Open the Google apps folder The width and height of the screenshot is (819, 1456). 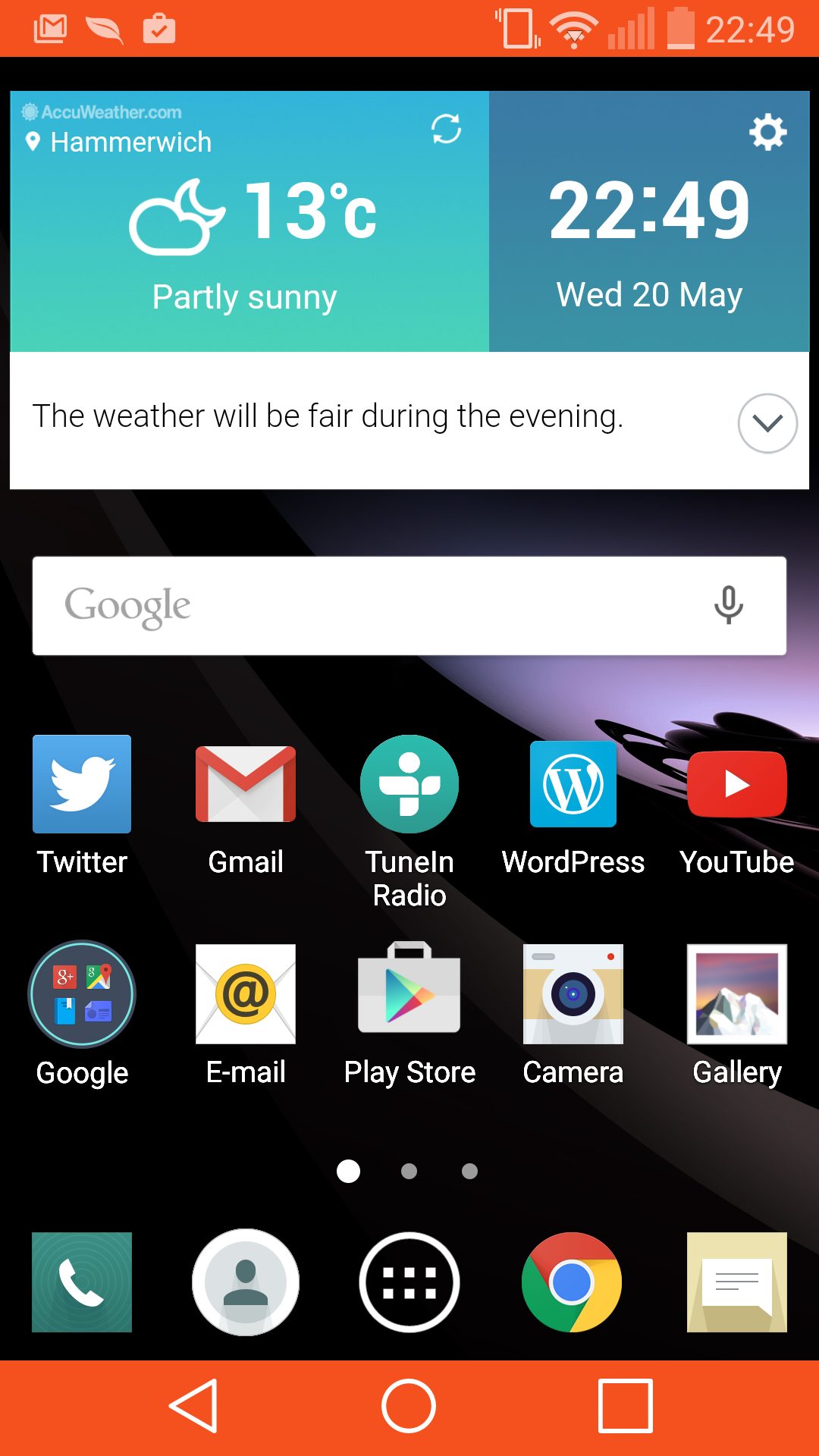82,1015
